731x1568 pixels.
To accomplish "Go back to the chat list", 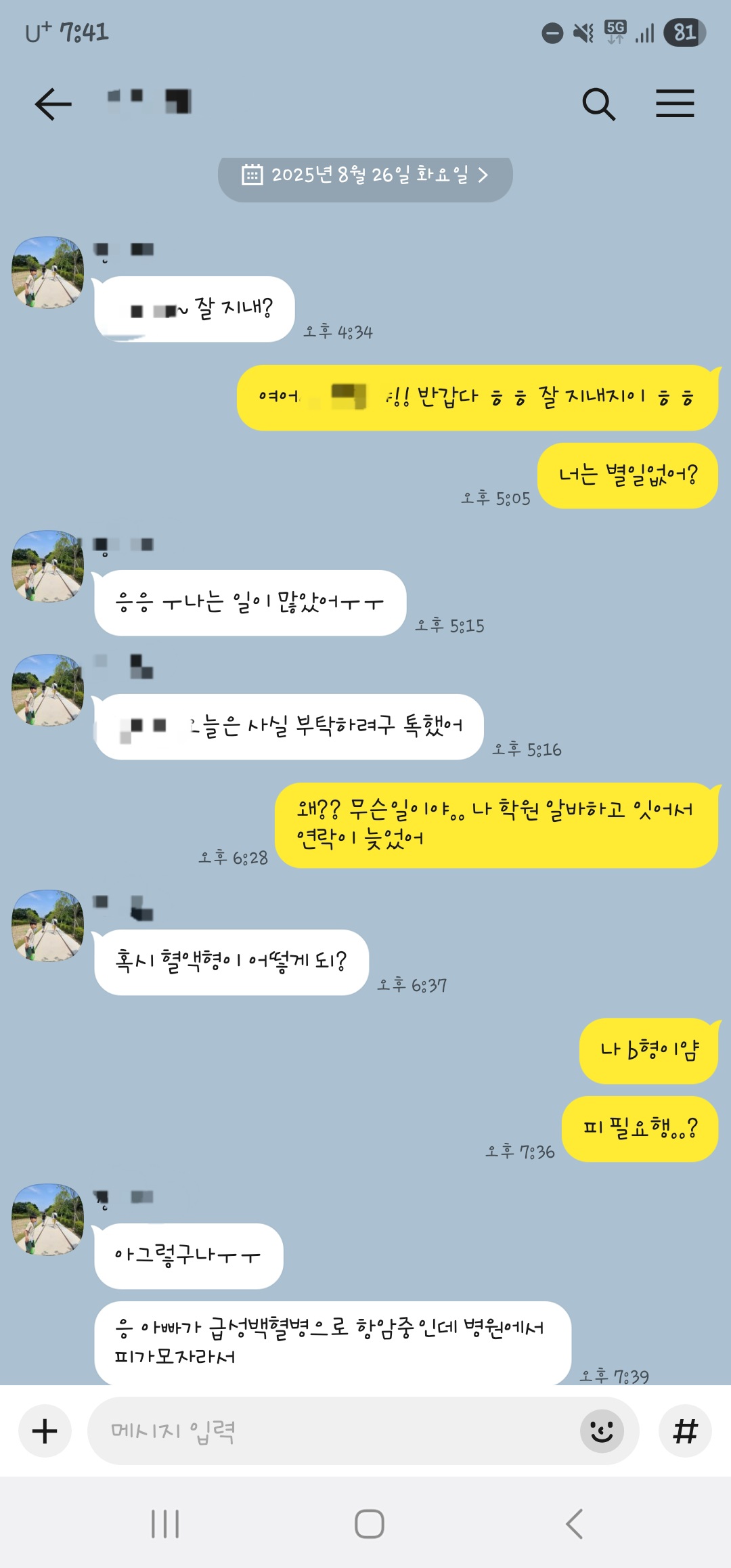I will tap(53, 104).
